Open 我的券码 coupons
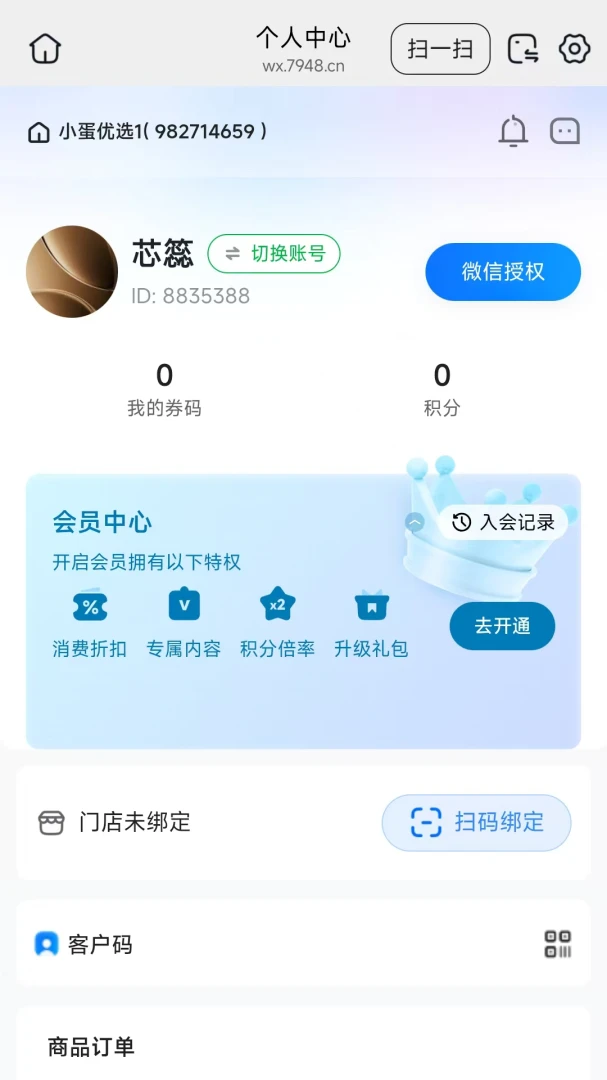This screenshot has width=607, height=1080. 164,391
